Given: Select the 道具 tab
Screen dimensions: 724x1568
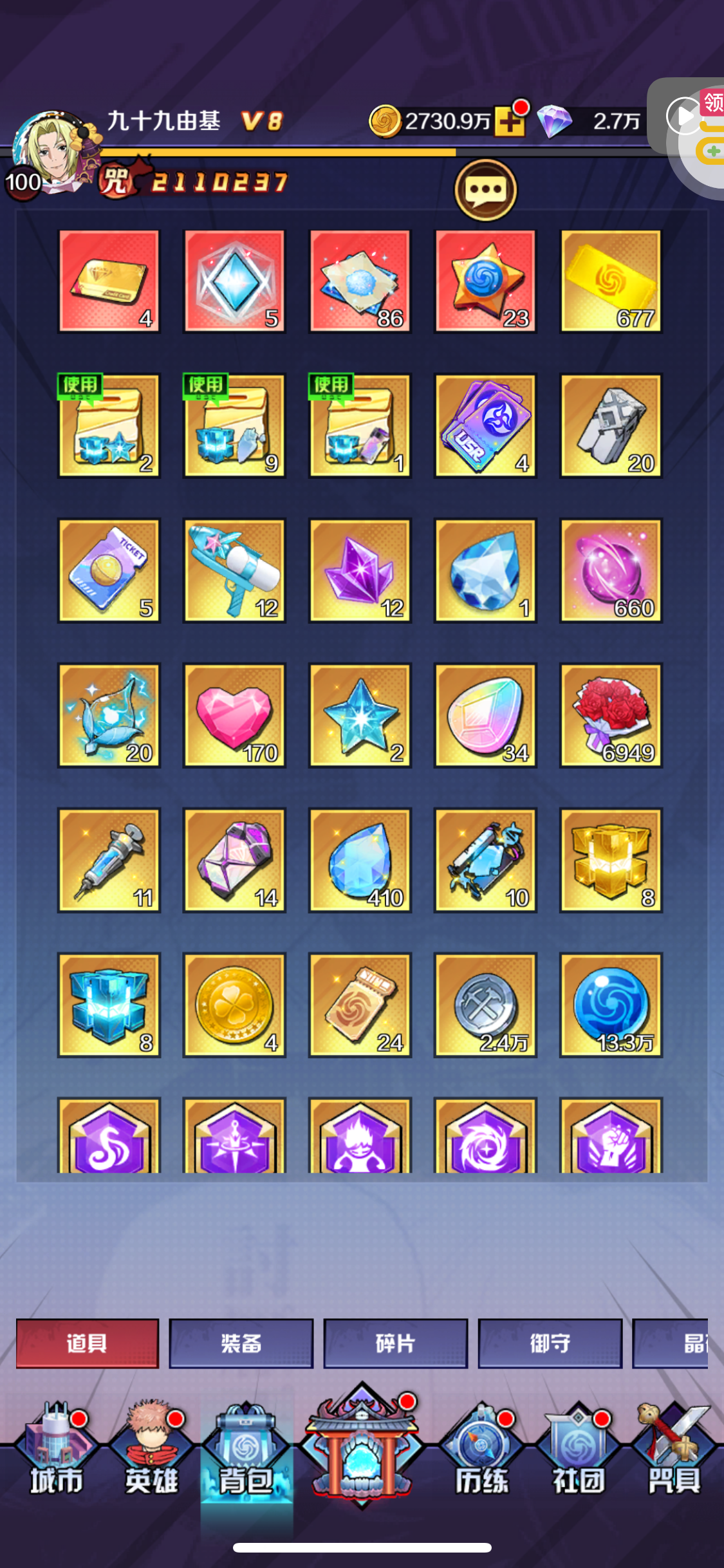Looking at the screenshot, I should [87, 1343].
